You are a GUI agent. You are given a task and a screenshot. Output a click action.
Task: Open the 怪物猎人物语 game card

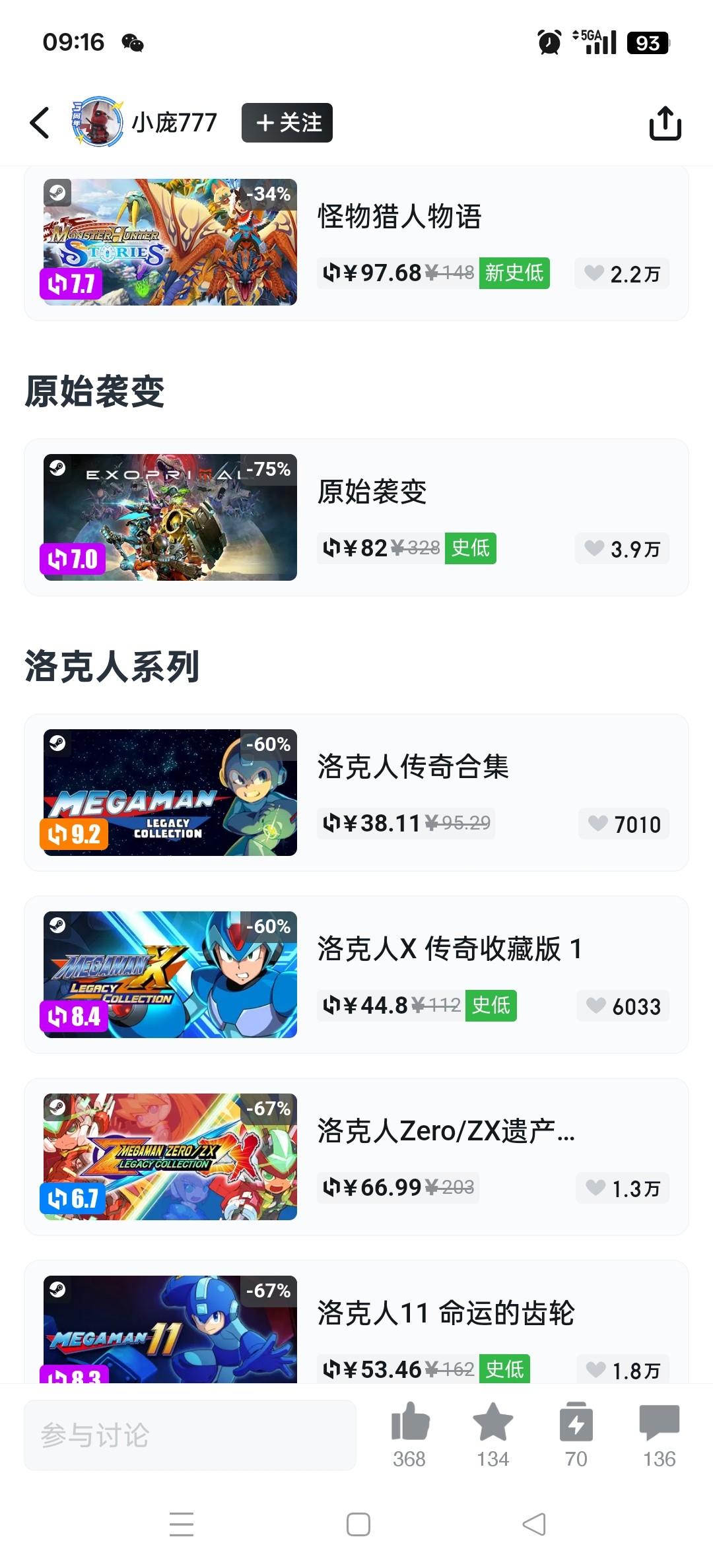point(356,243)
